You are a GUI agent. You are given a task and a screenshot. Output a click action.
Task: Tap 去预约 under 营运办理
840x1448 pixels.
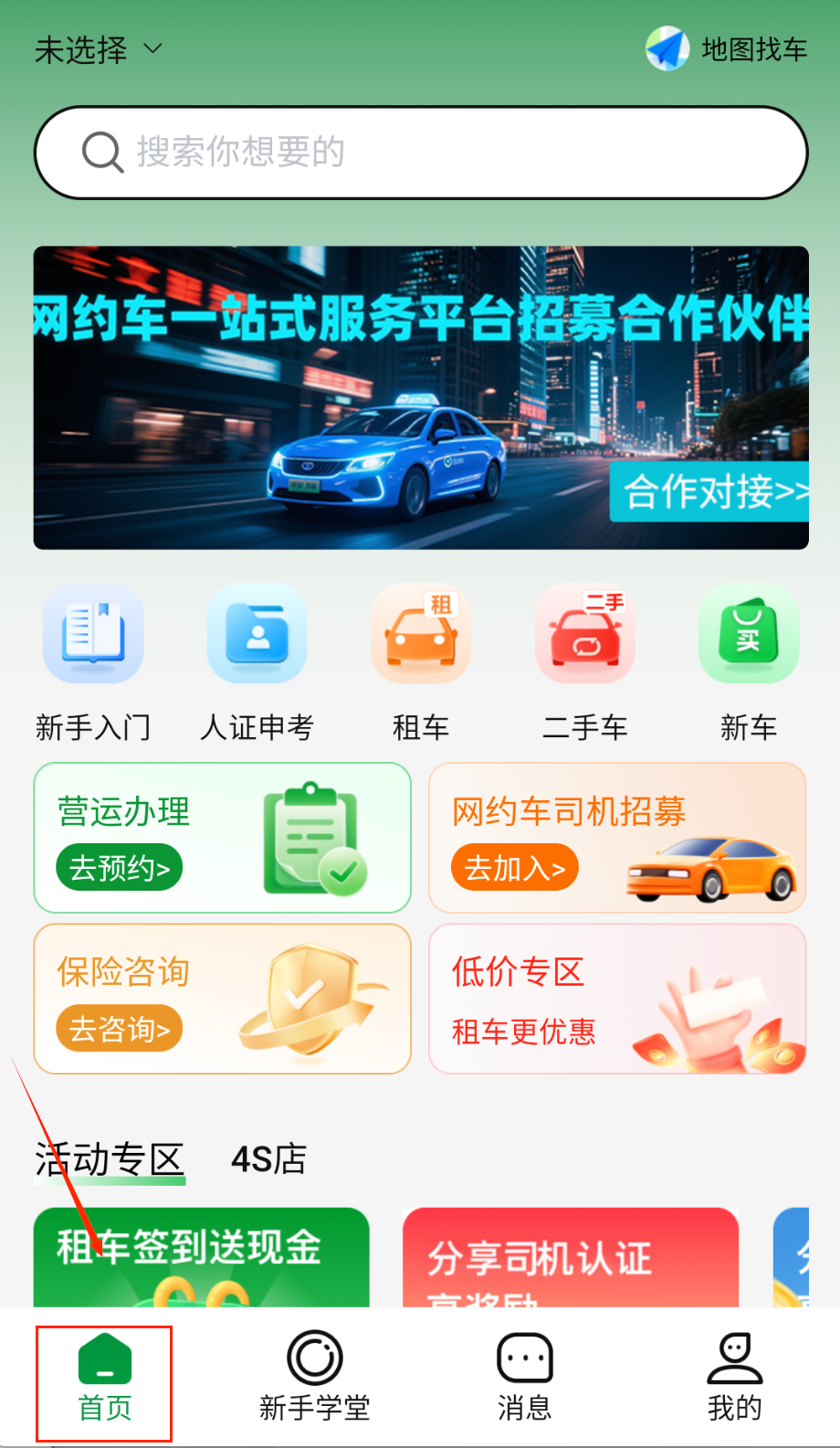tap(120, 868)
